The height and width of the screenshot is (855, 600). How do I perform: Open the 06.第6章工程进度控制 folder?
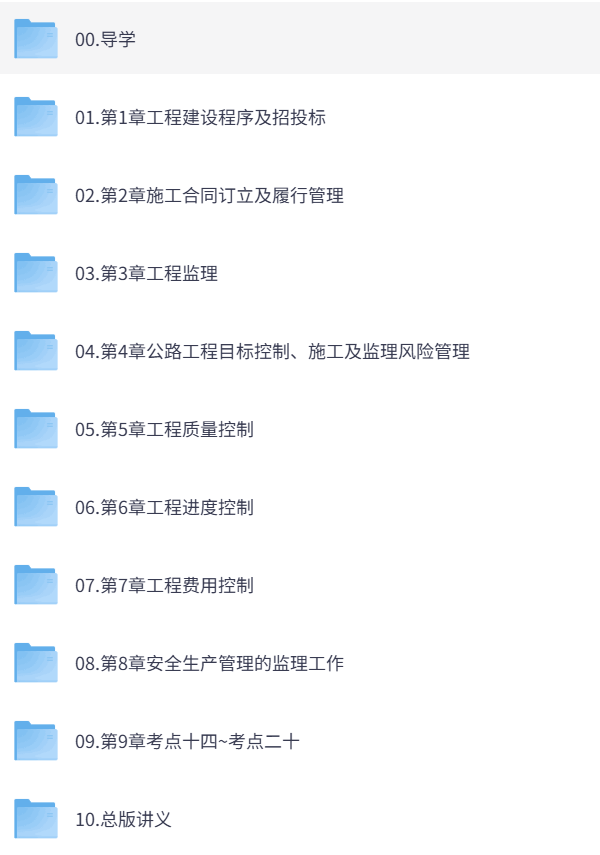pyautogui.click(x=164, y=508)
